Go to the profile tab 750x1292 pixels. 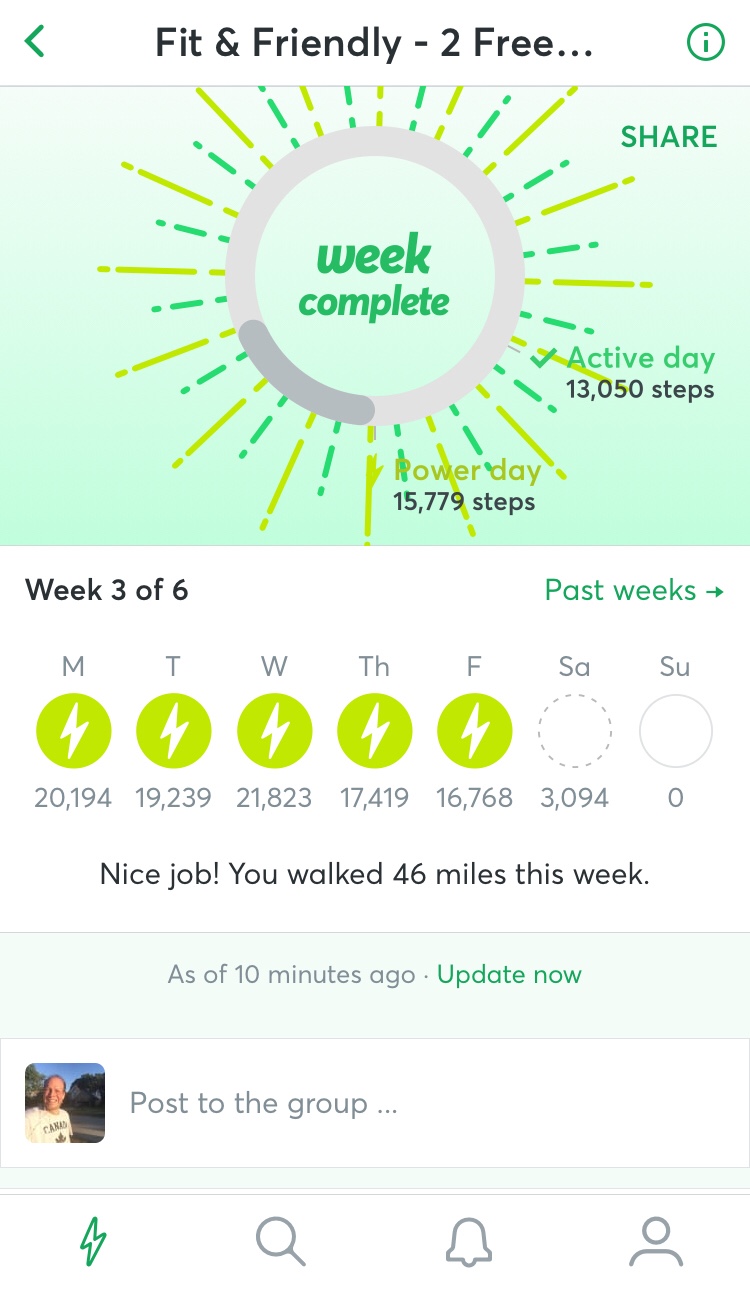pyautogui.click(x=656, y=1242)
